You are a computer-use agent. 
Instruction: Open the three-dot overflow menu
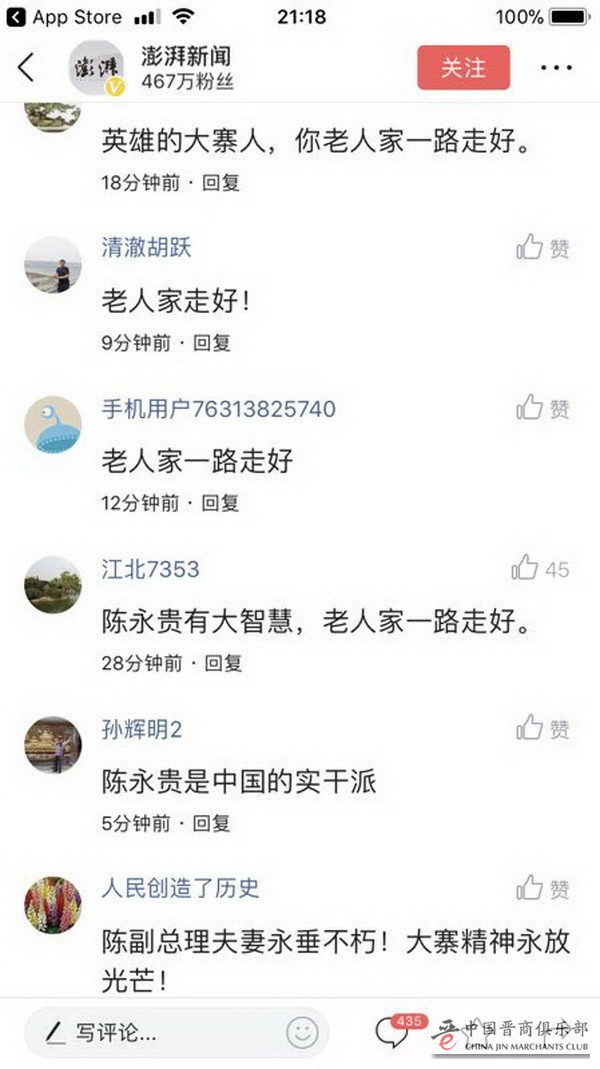(556, 68)
